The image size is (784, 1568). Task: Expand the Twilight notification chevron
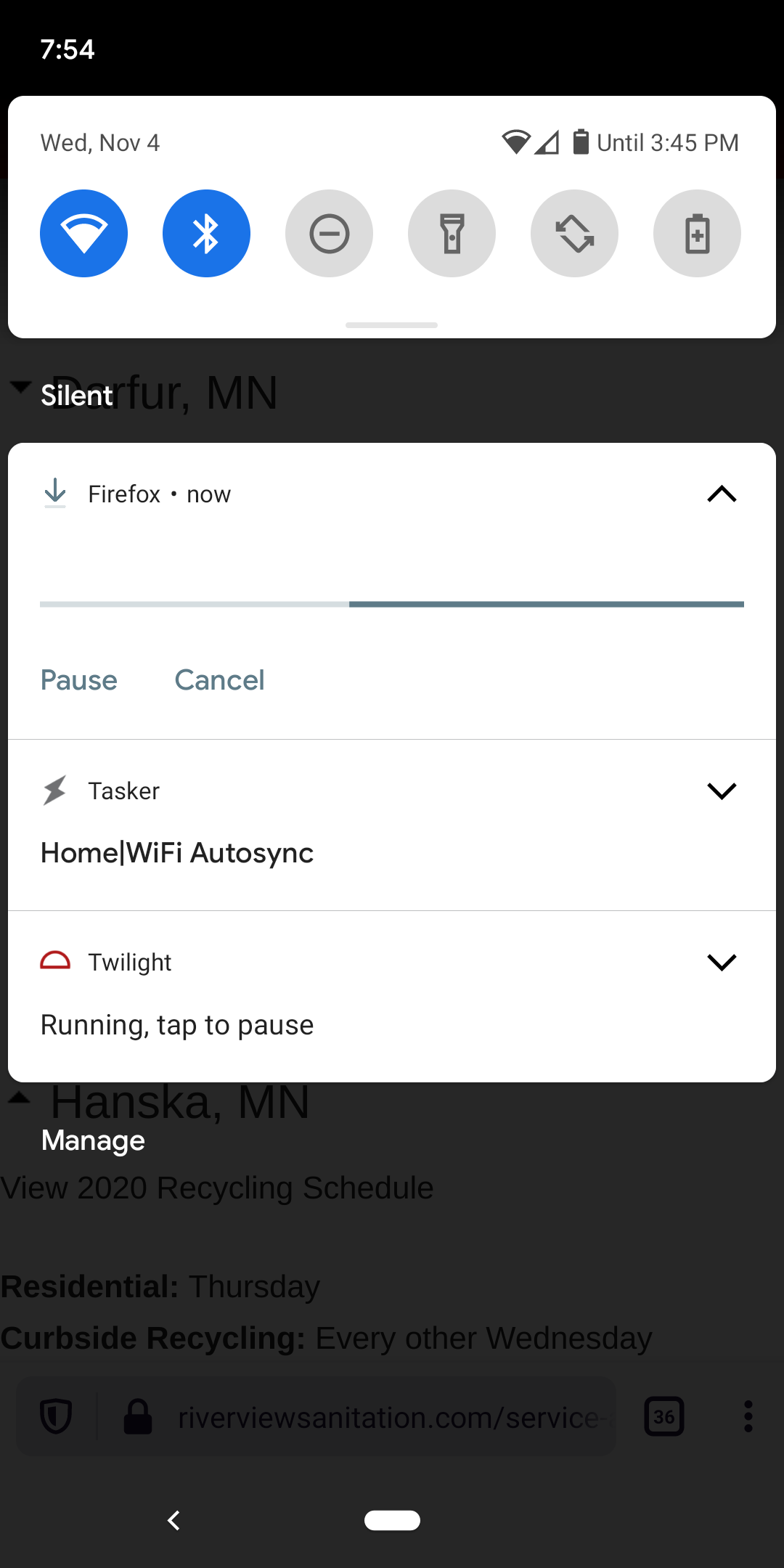tap(722, 962)
